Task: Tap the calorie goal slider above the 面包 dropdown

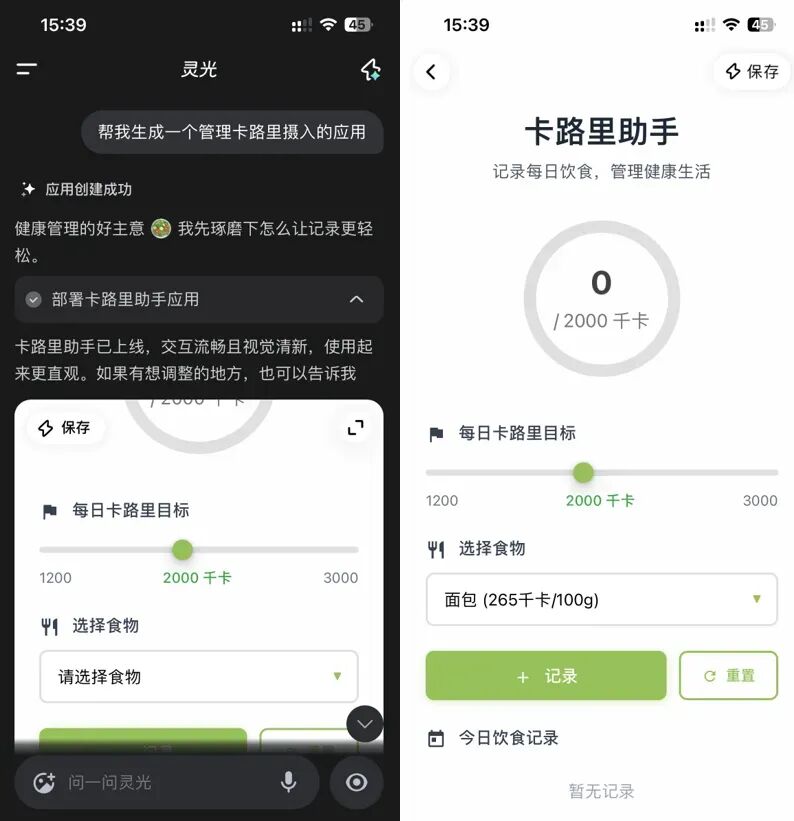Action: click(x=601, y=473)
